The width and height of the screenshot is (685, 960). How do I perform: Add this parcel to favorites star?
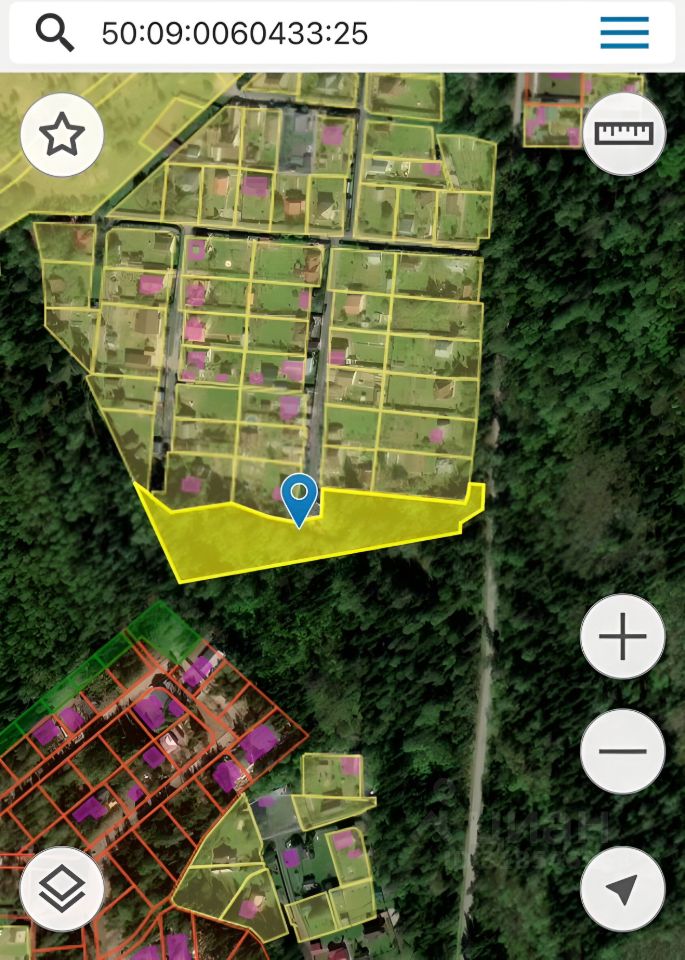tap(62, 134)
